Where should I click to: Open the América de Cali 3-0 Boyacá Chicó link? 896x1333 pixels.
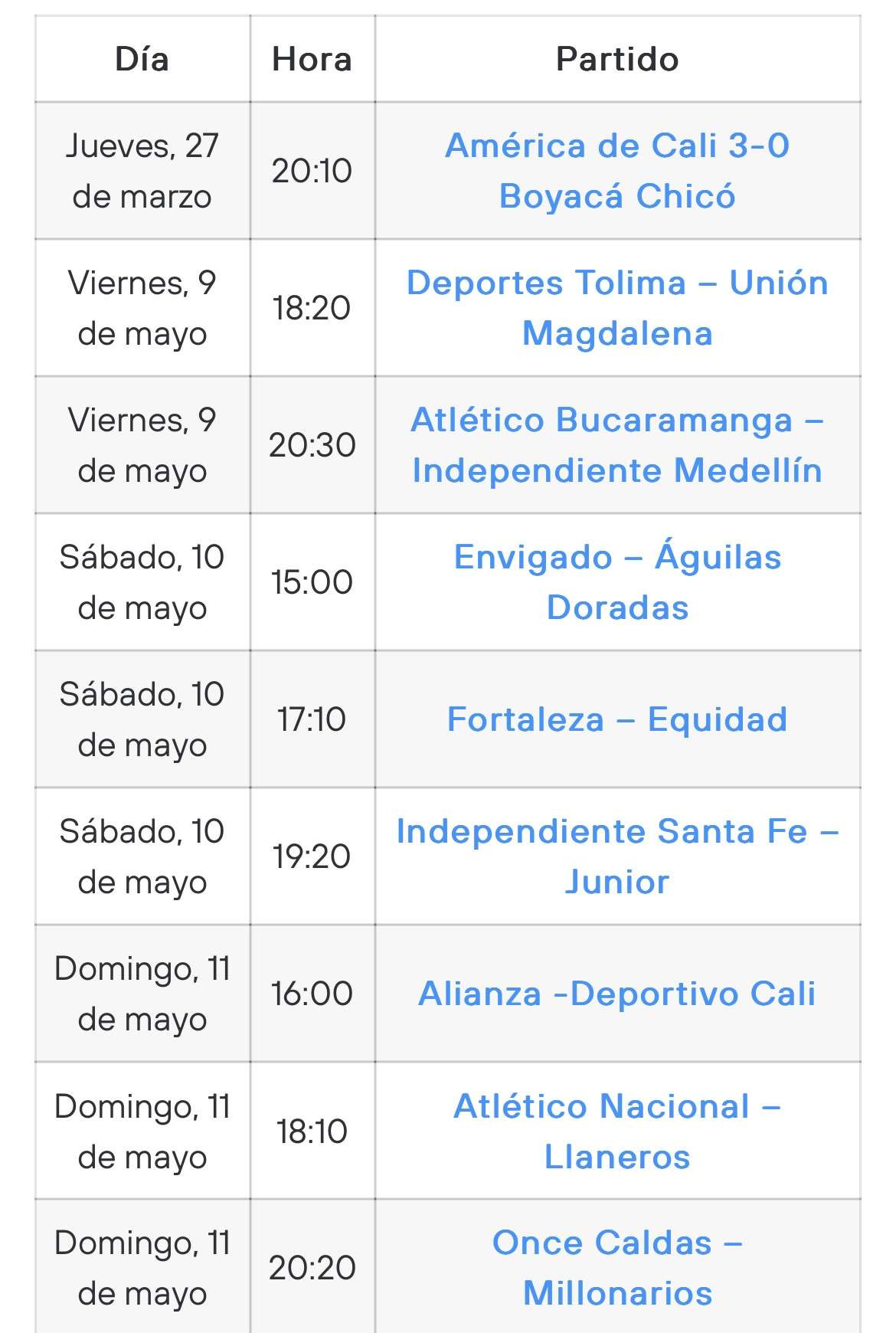tap(617, 146)
